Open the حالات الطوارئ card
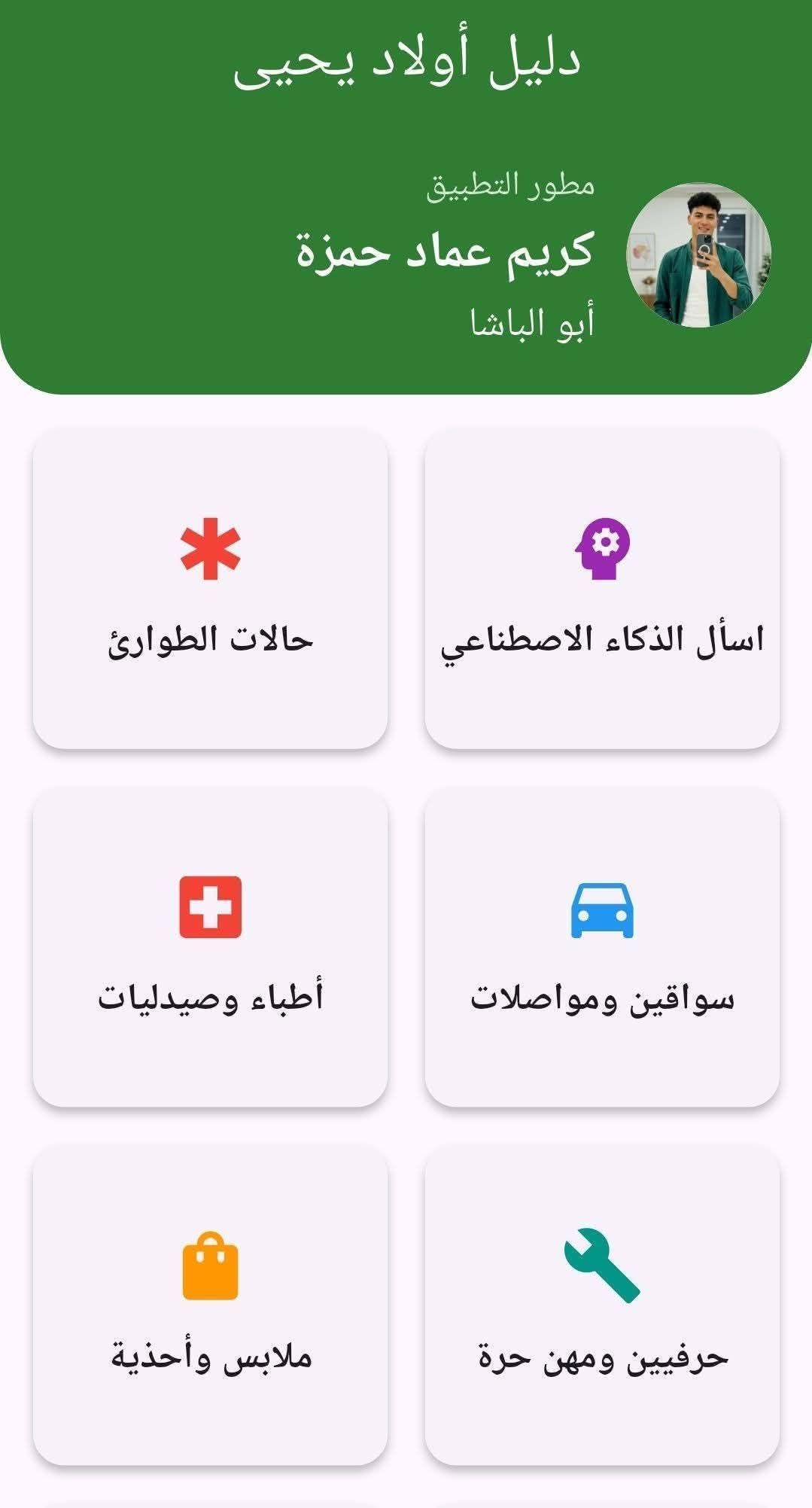Screen dimensions: 812x1508 211,589
